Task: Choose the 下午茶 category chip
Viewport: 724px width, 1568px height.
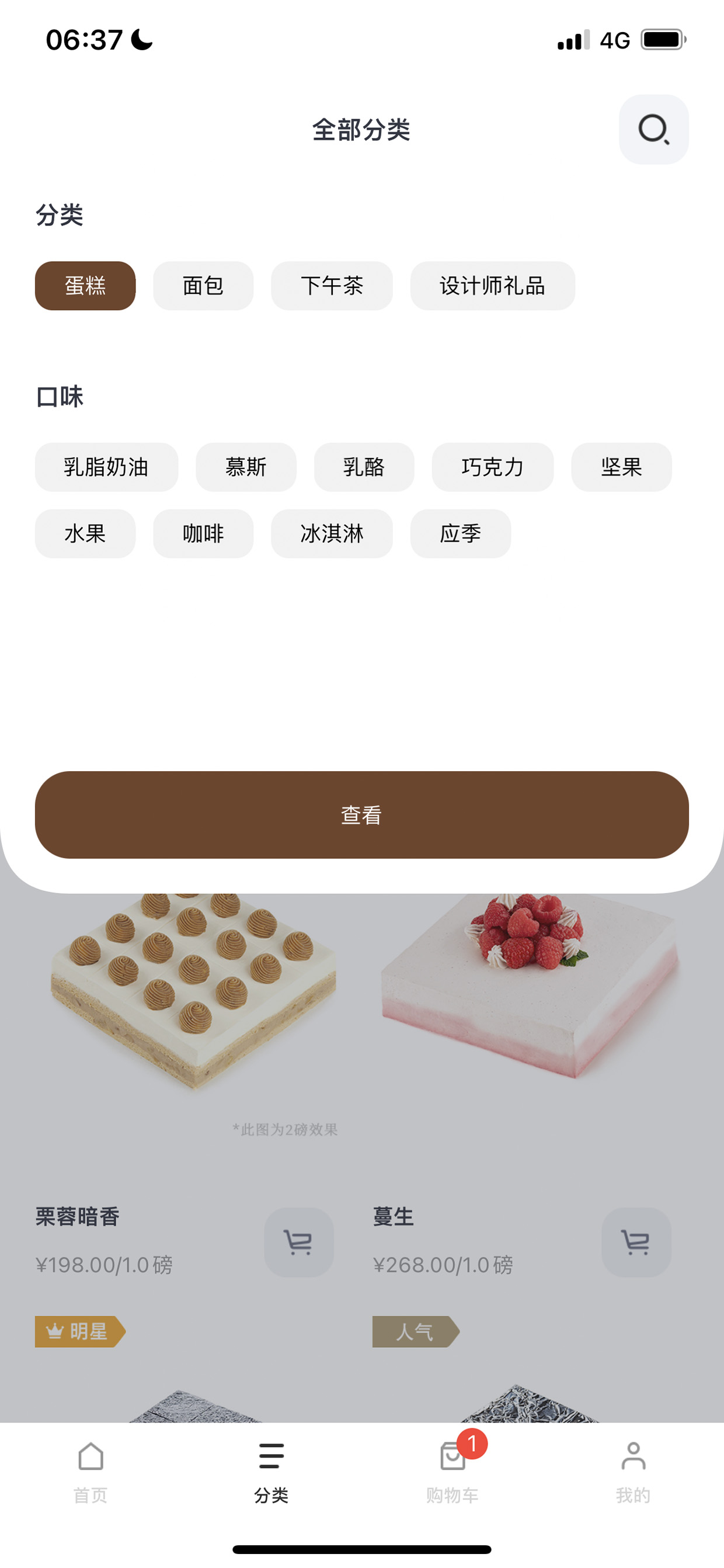Action: click(332, 286)
